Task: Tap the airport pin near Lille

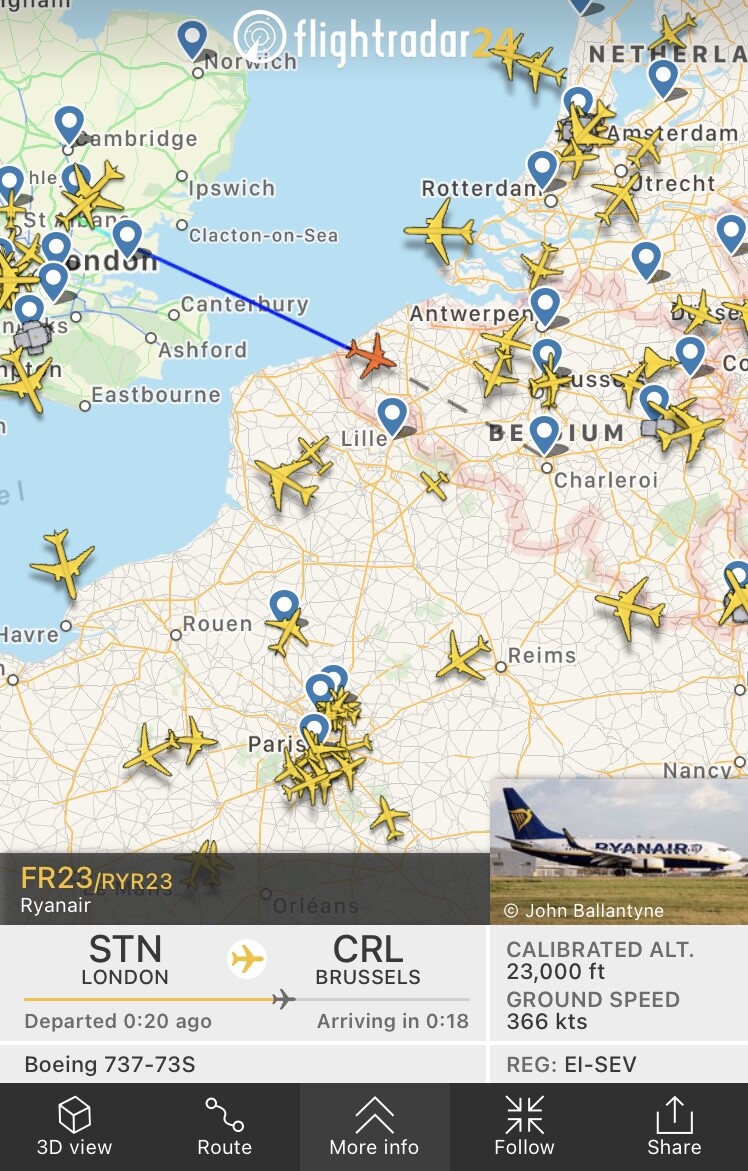Action: pyautogui.click(x=392, y=415)
